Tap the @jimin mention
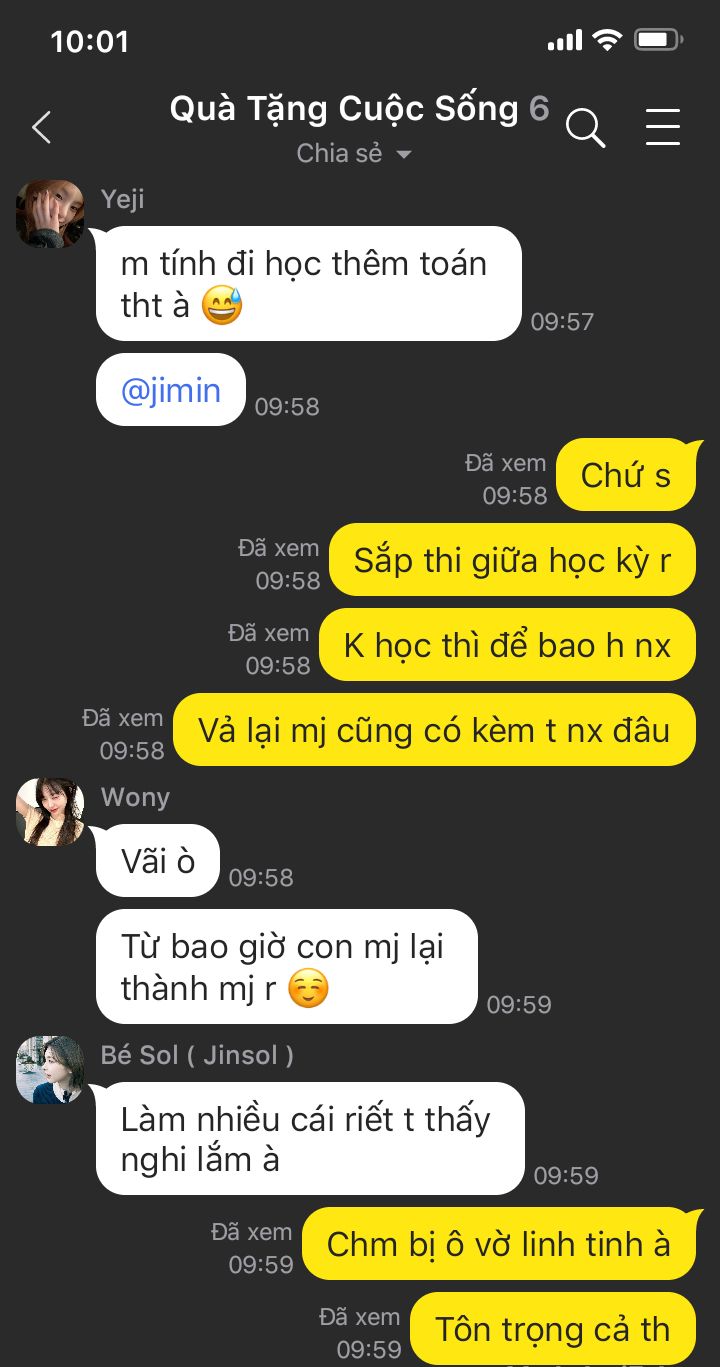This screenshot has height=1367, width=720. tap(171, 390)
